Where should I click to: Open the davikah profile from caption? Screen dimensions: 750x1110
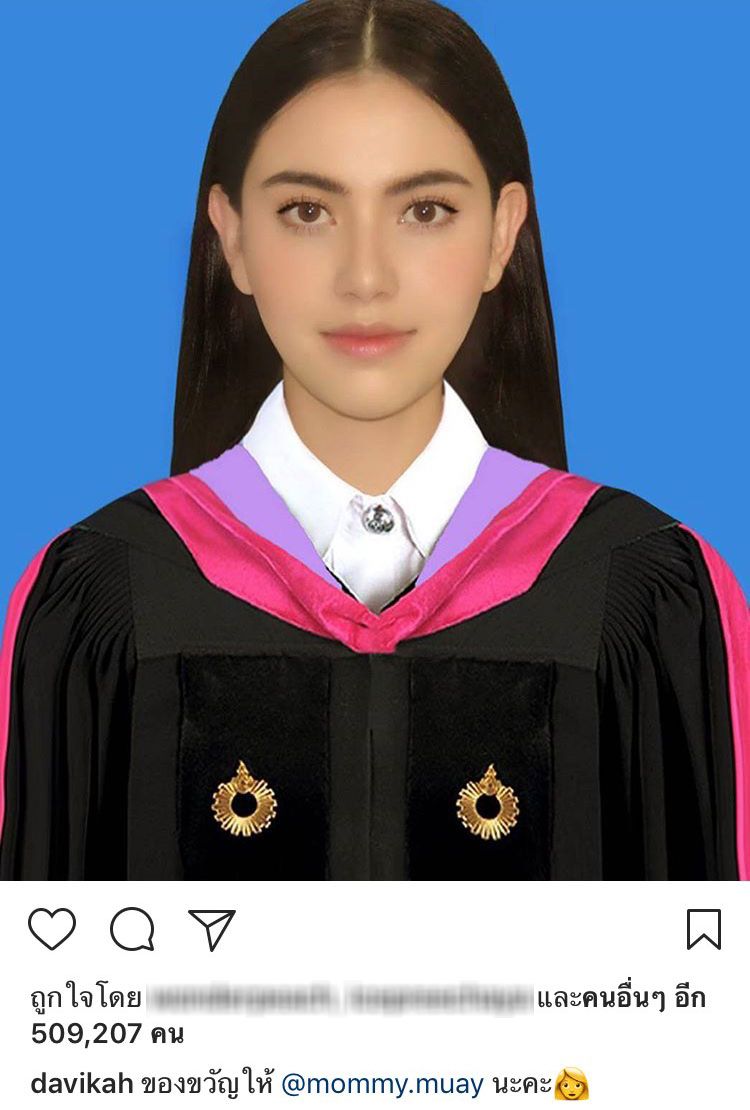[81, 1083]
